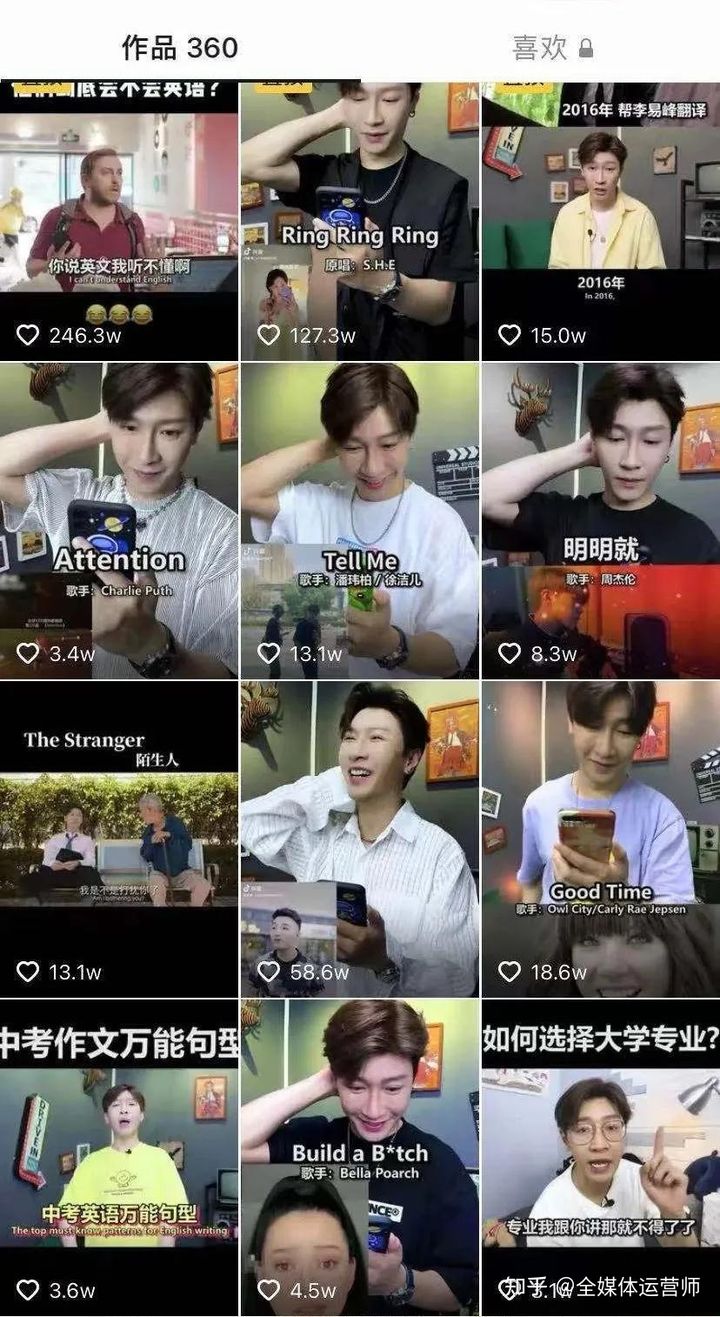
Task: Play the Build a B*tch video
Action: (x=360, y=1155)
